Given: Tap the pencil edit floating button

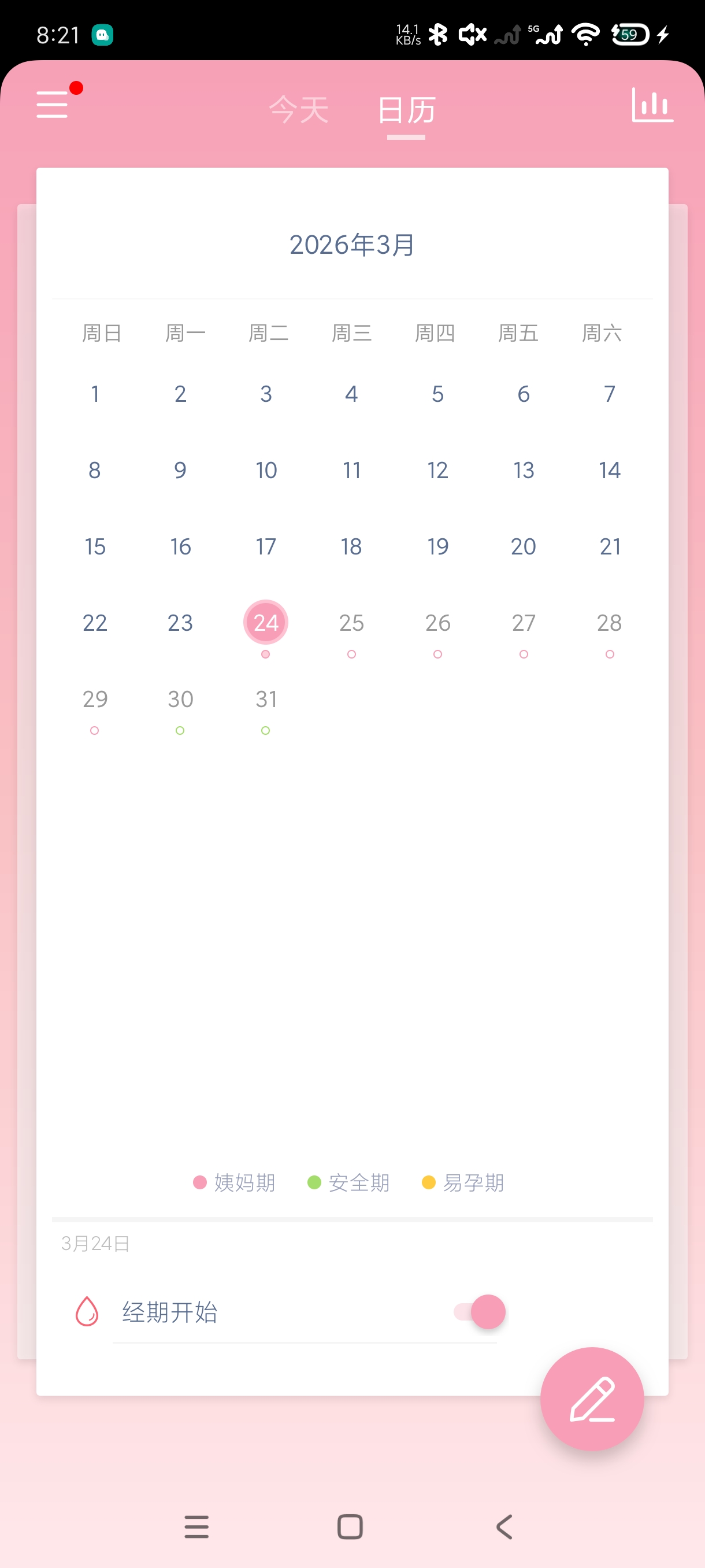Looking at the screenshot, I should 591,1398.
